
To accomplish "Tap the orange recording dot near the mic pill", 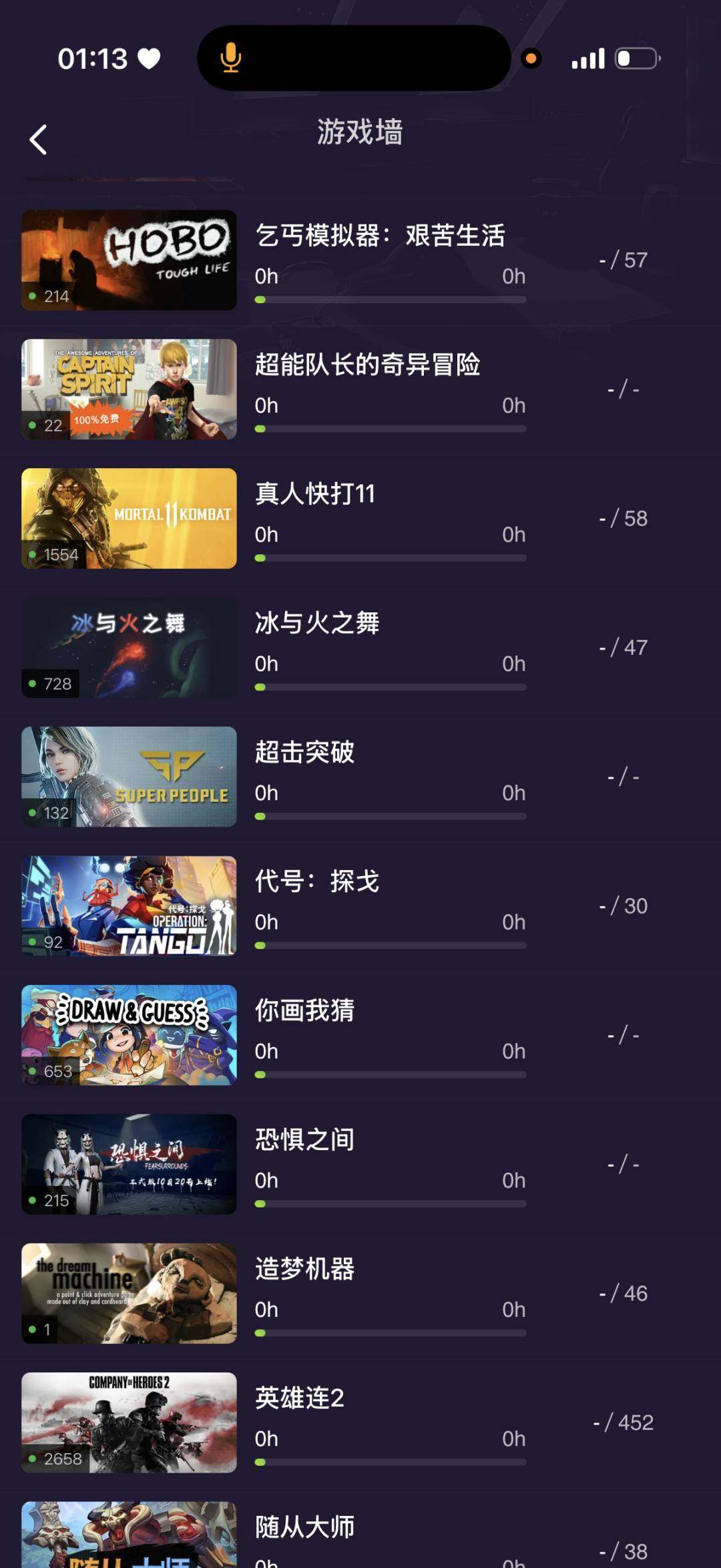I will (x=531, y=59).
